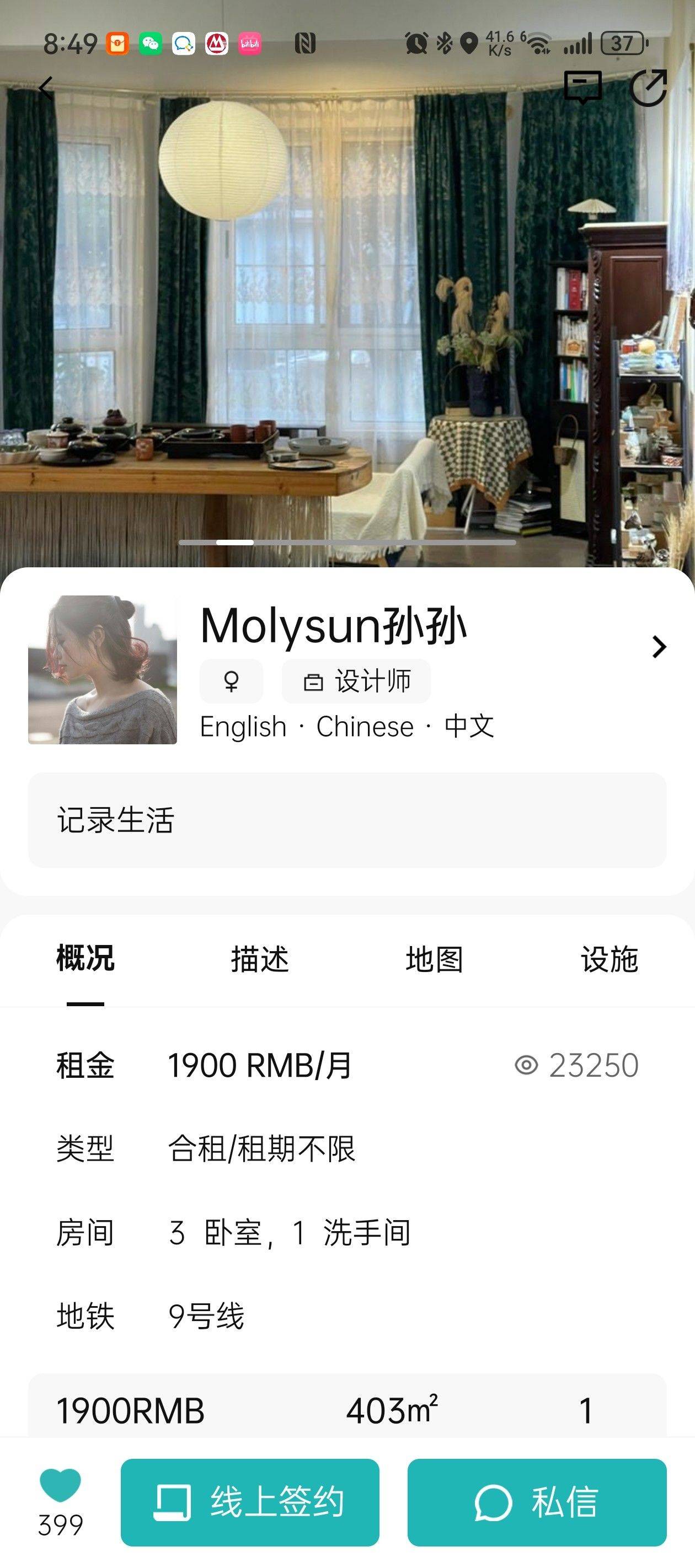Go back using the top-left arrow
Screen dimensions: 695x1568
tap(46, 89)
